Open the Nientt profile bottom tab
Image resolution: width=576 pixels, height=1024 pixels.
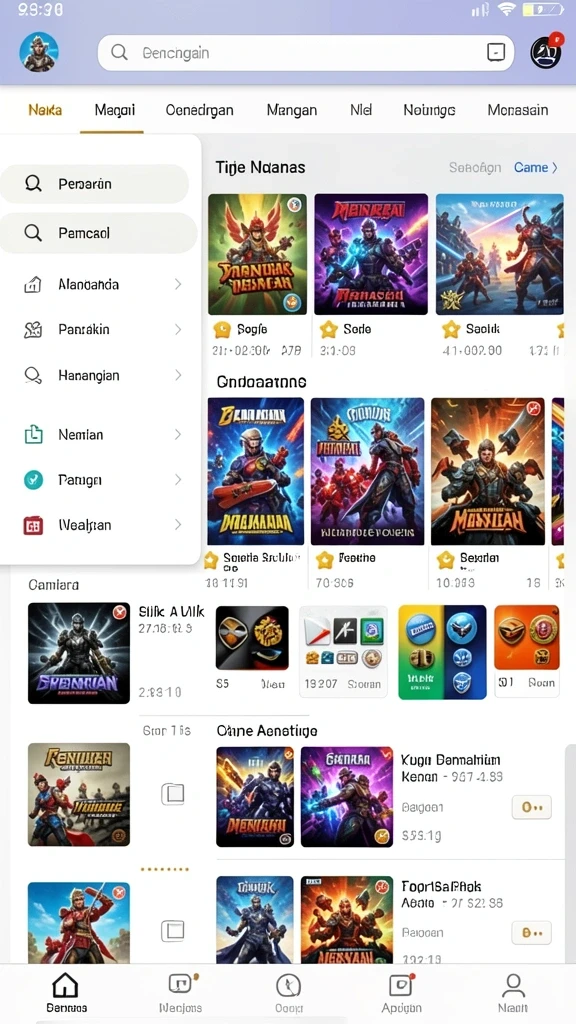(513, 993)
